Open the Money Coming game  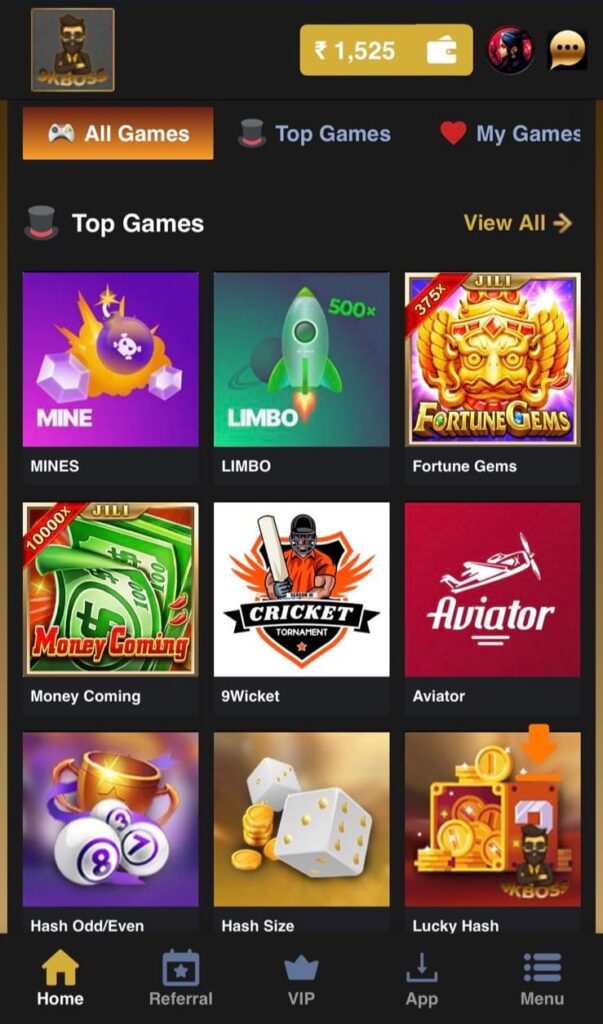click(110, 590)
